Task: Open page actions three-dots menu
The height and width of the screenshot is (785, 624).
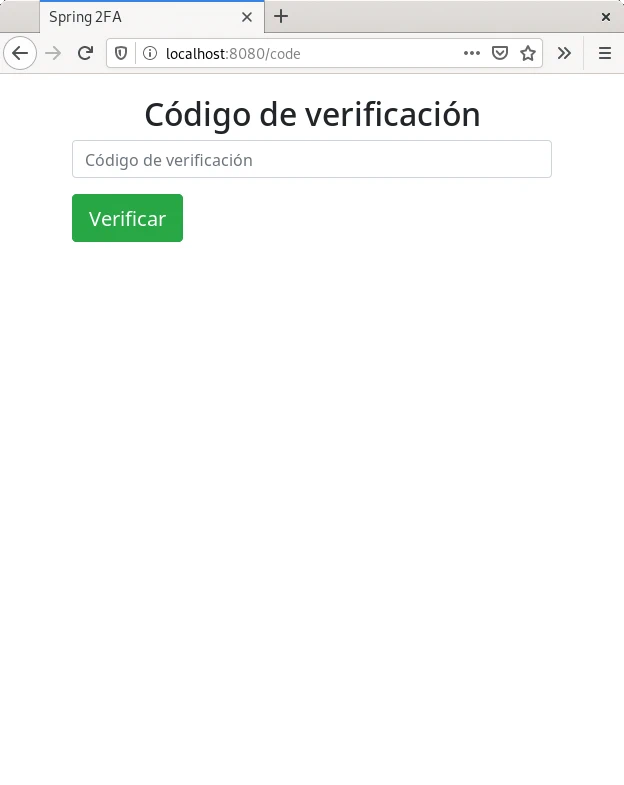Action: click(x=472, y=54)
